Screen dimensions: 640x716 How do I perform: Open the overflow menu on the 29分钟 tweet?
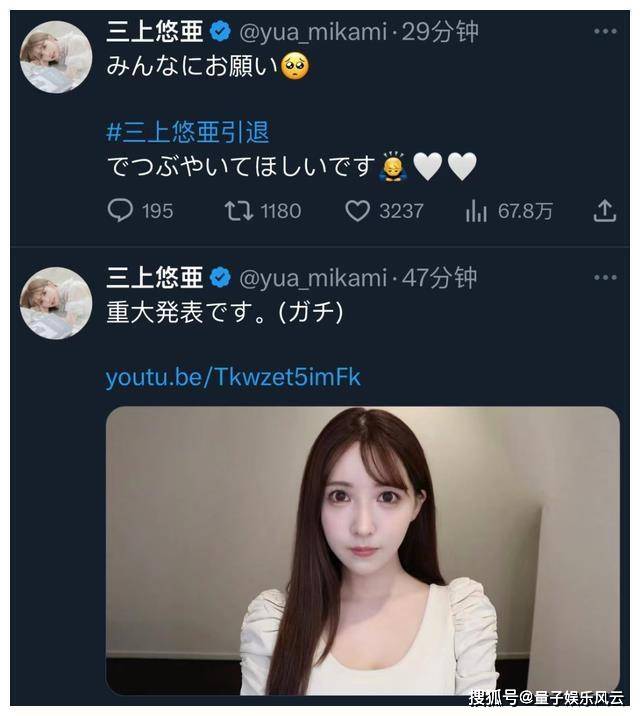605,32
